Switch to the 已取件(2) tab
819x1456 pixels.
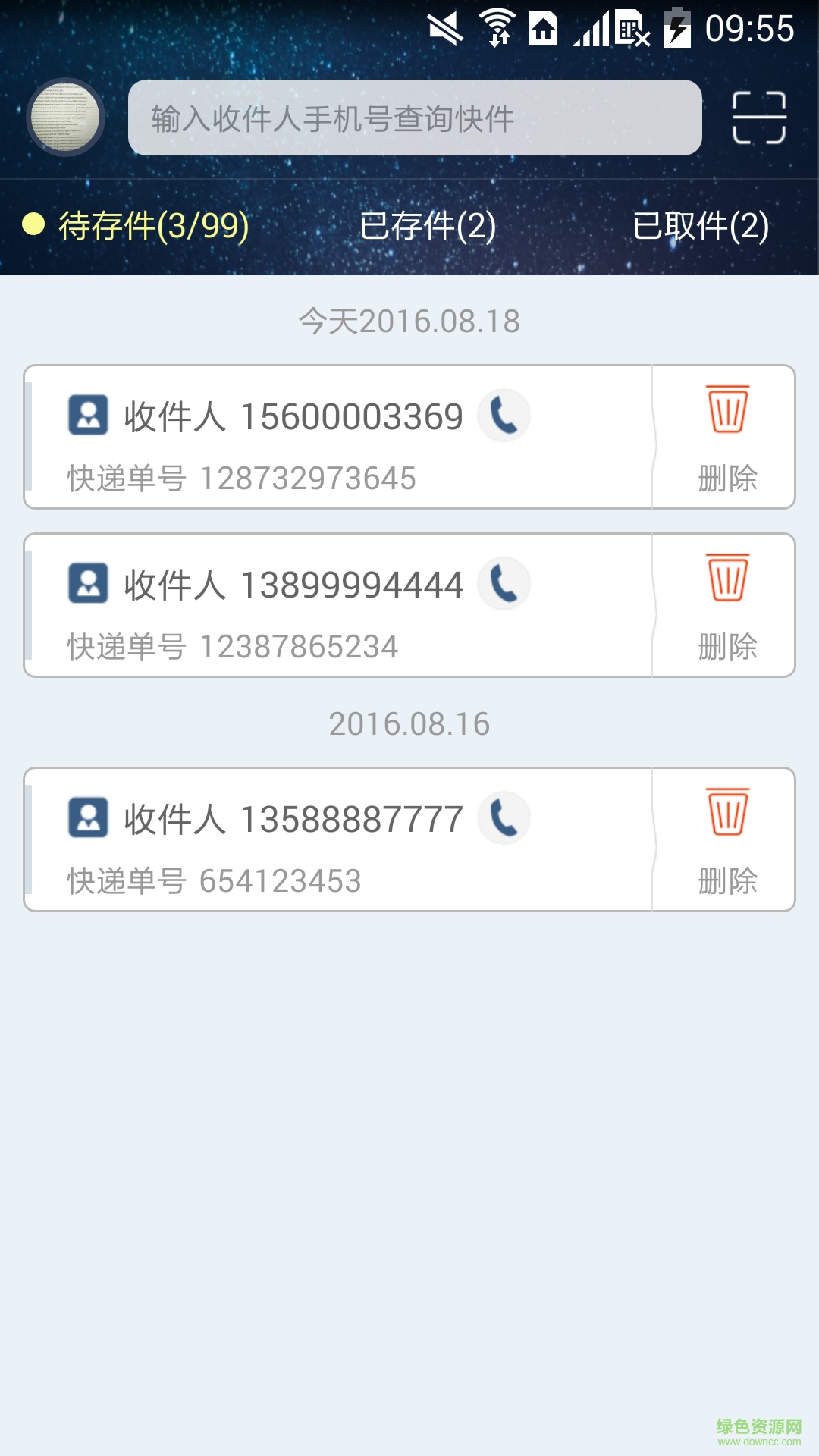pos(701,226)
